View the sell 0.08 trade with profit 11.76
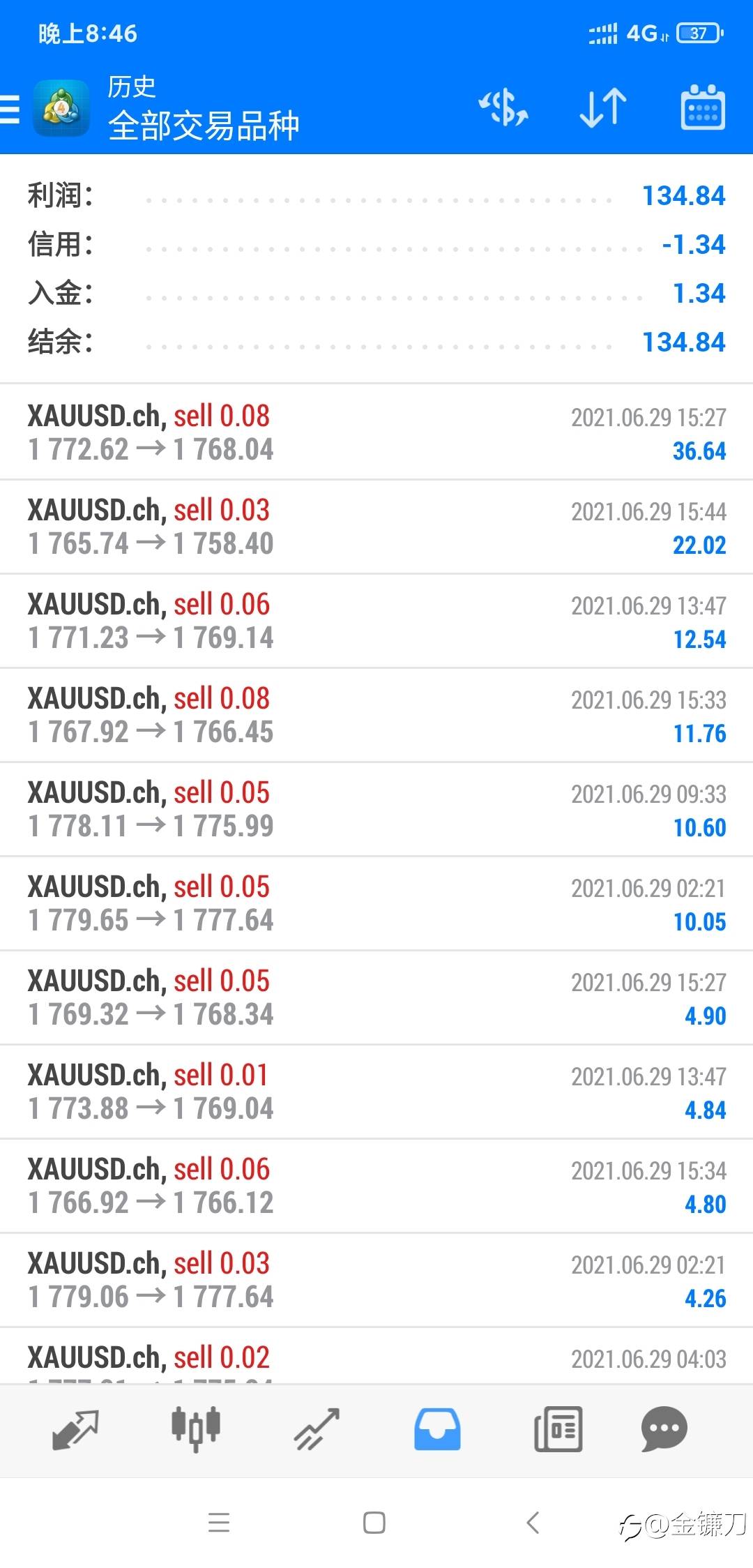 pos(376,715)
